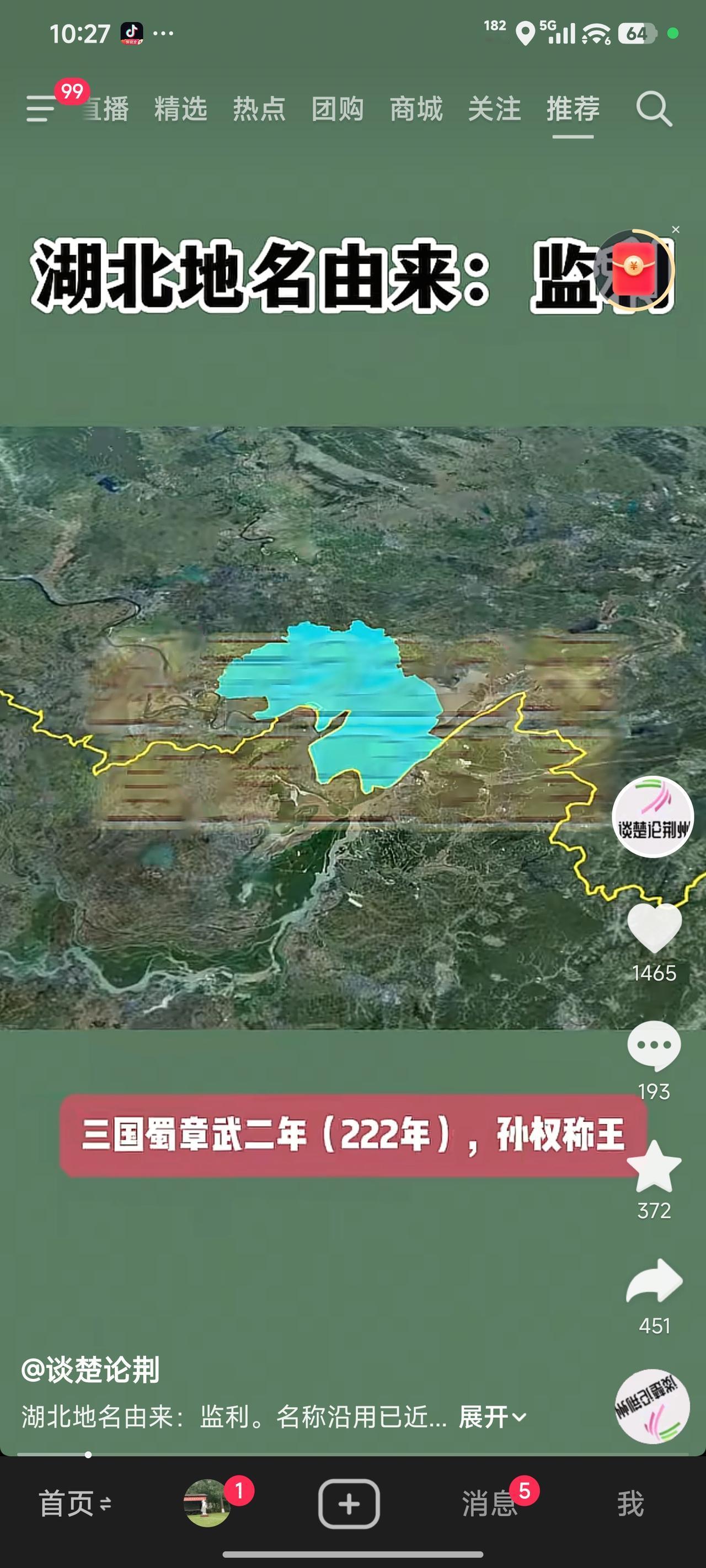Switch to the 热点 tab
This screenshot has height=1568, width=706.
coord(258,110)
